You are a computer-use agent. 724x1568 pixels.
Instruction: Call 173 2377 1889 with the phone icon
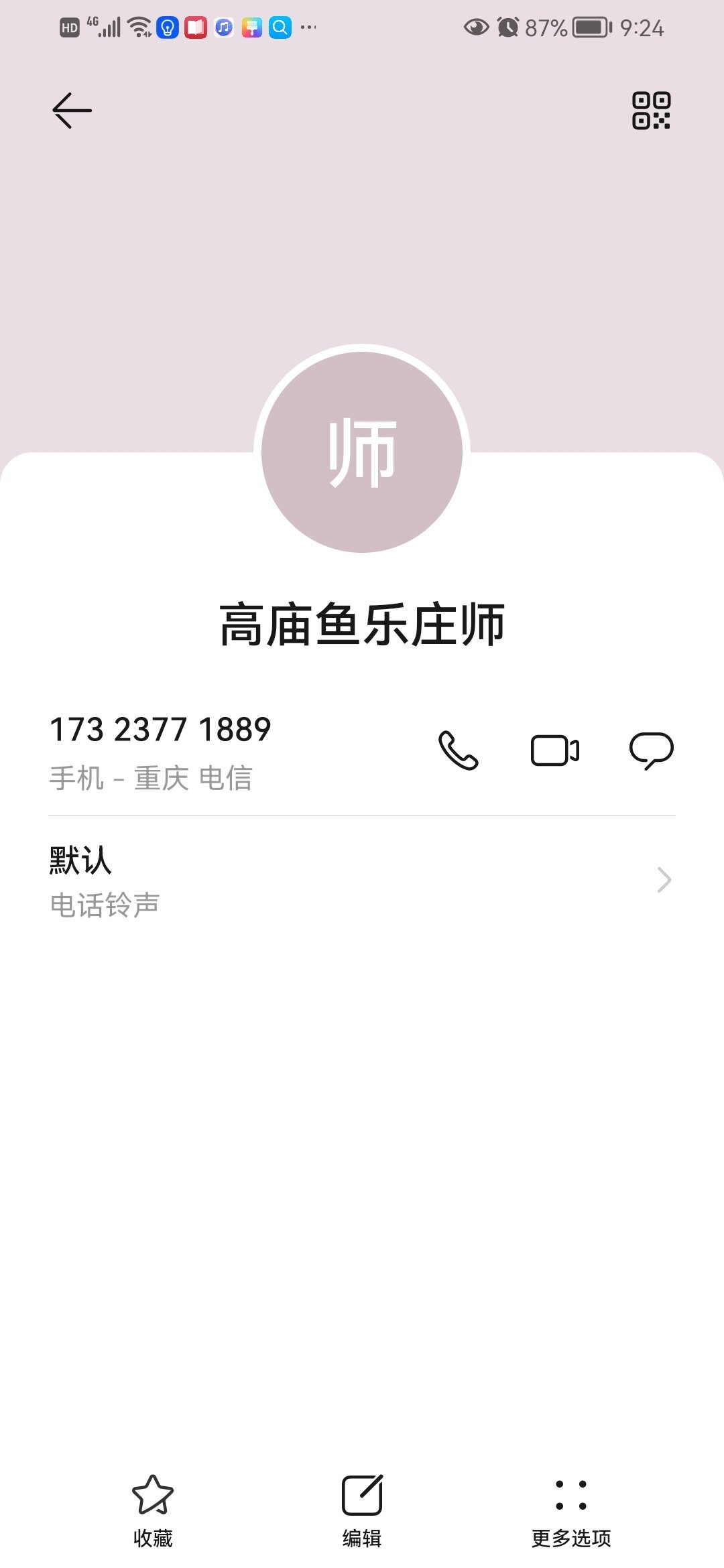[458, 750]
